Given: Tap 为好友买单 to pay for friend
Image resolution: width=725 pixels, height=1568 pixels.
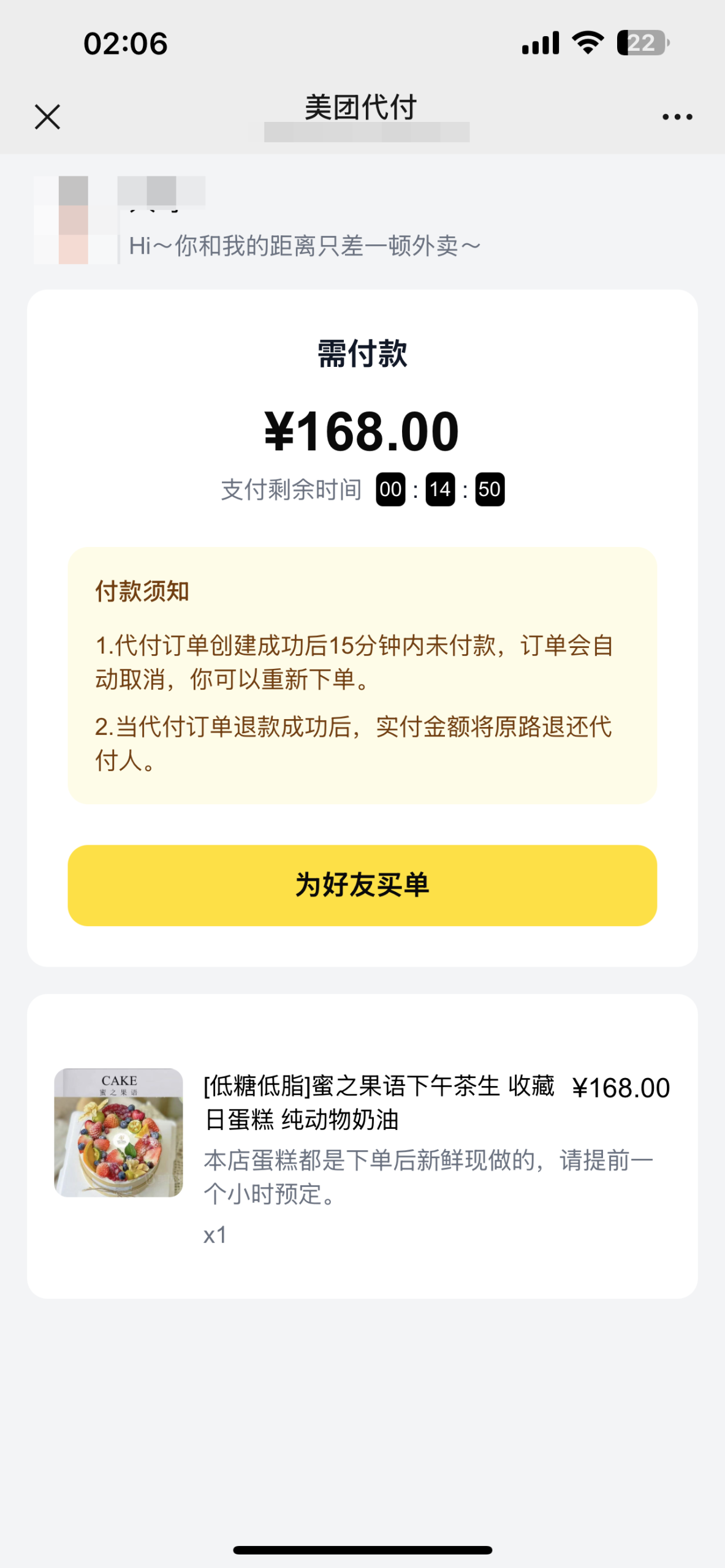Looking at the screenshot, I should [x=362, y=885].
